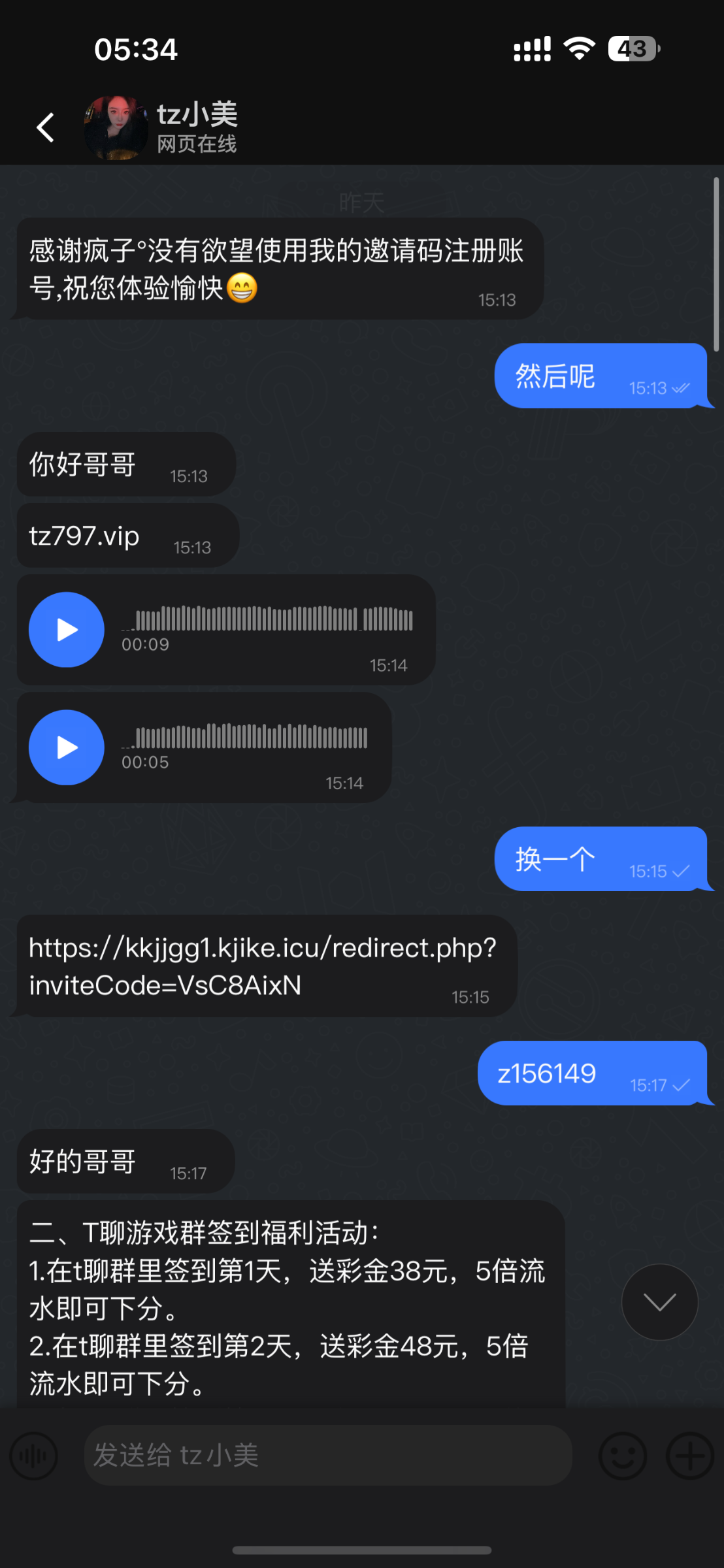Open tz小美's profile avatar
Image resolution: width=724 pixels, height=1568 pixels.
coord(116,127)
